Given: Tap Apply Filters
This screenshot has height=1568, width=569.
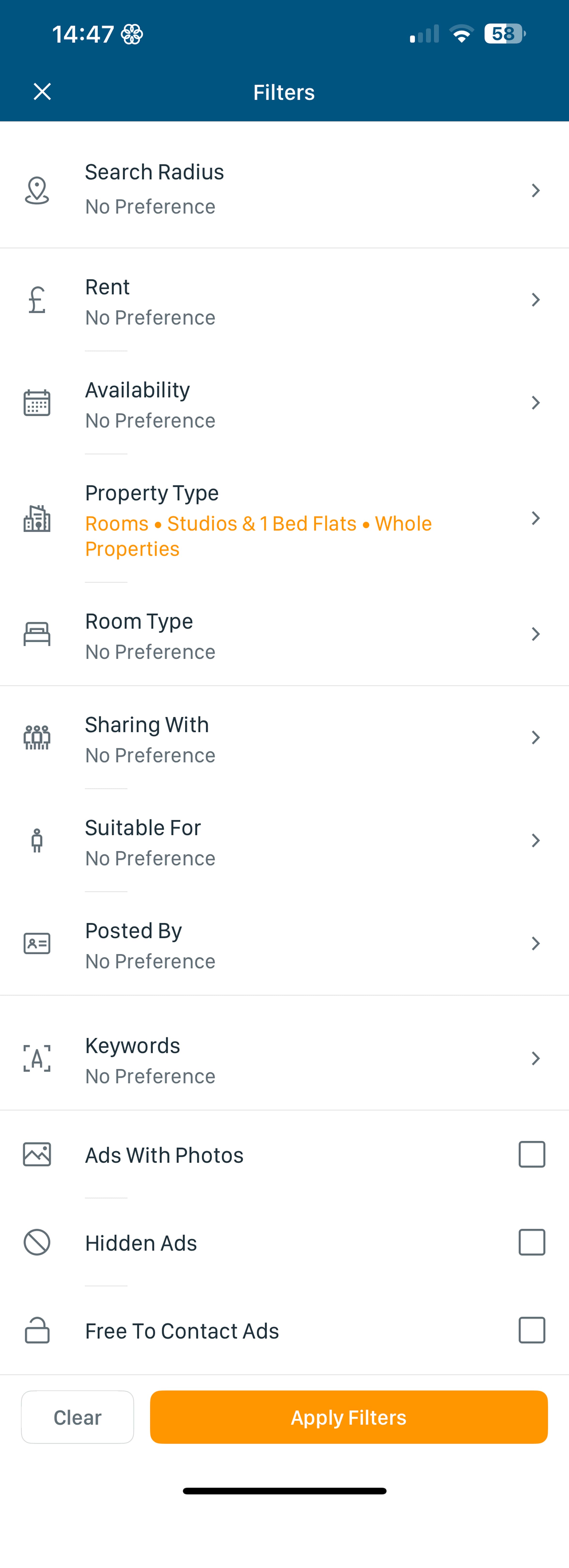Looking at the screenshot, I should tap(348, 1417).
